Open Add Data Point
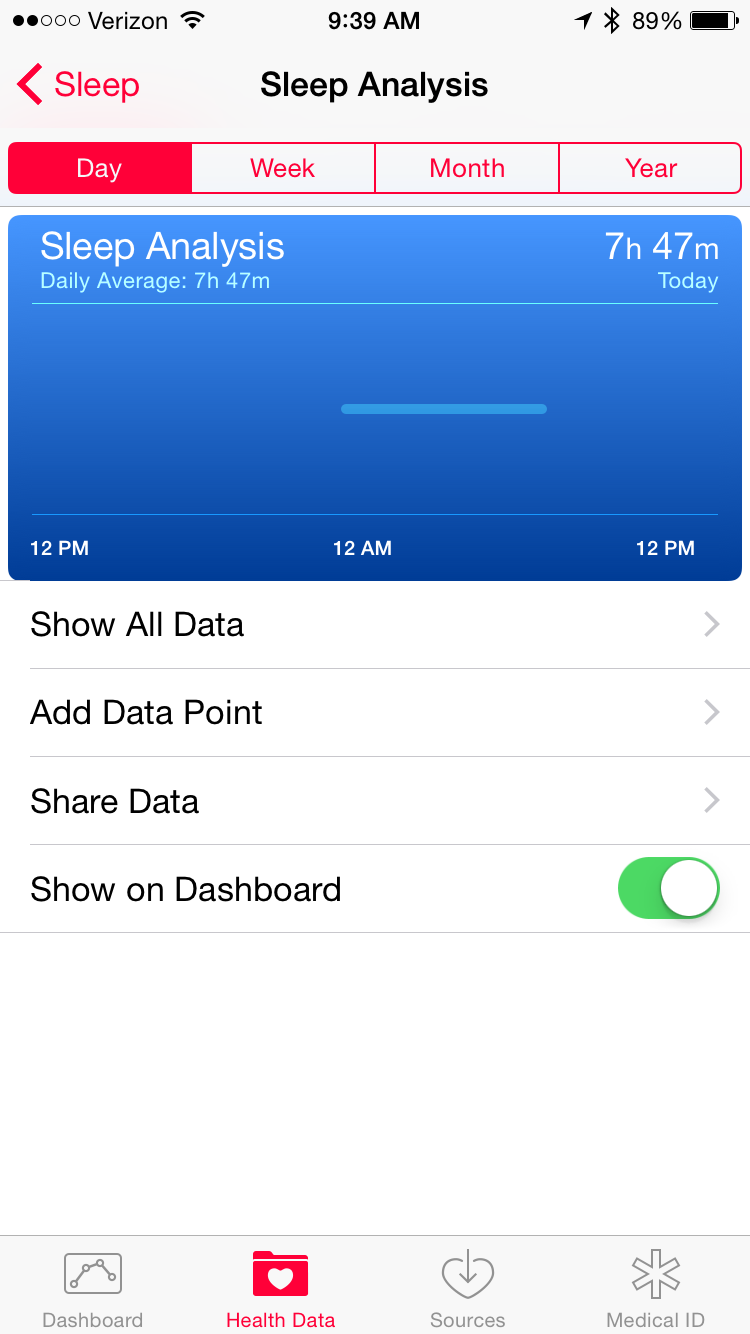The height and width of the screenshot is (1334, 750). tap(375, 713)
